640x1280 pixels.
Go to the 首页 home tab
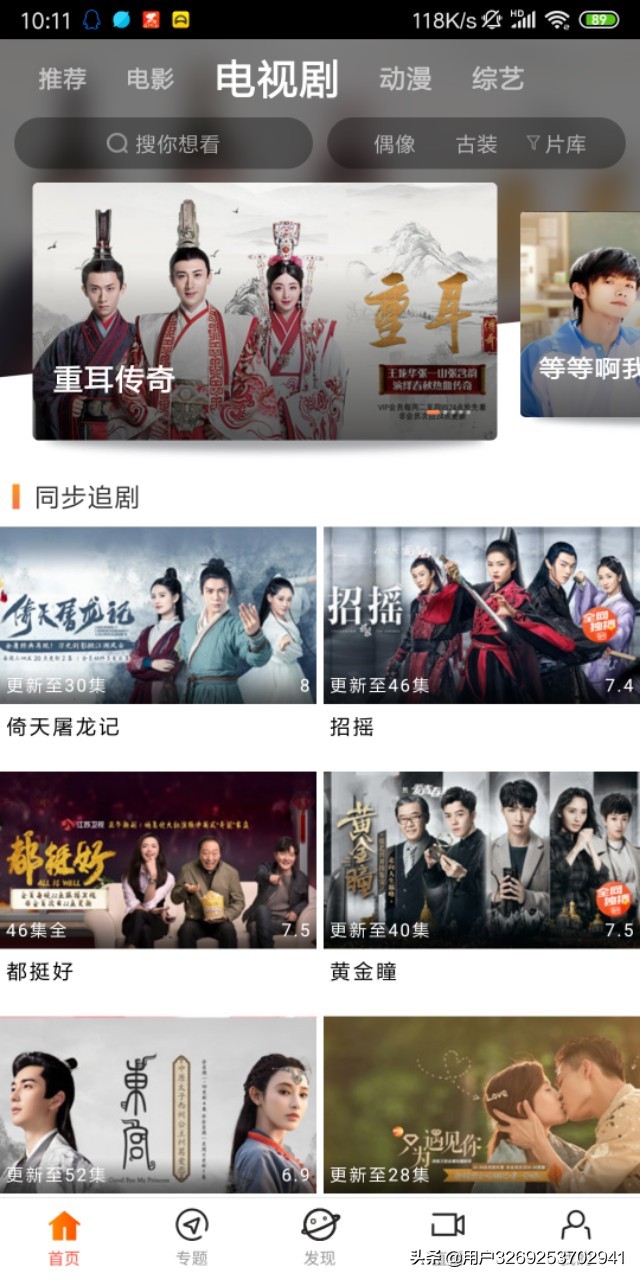64,1238
